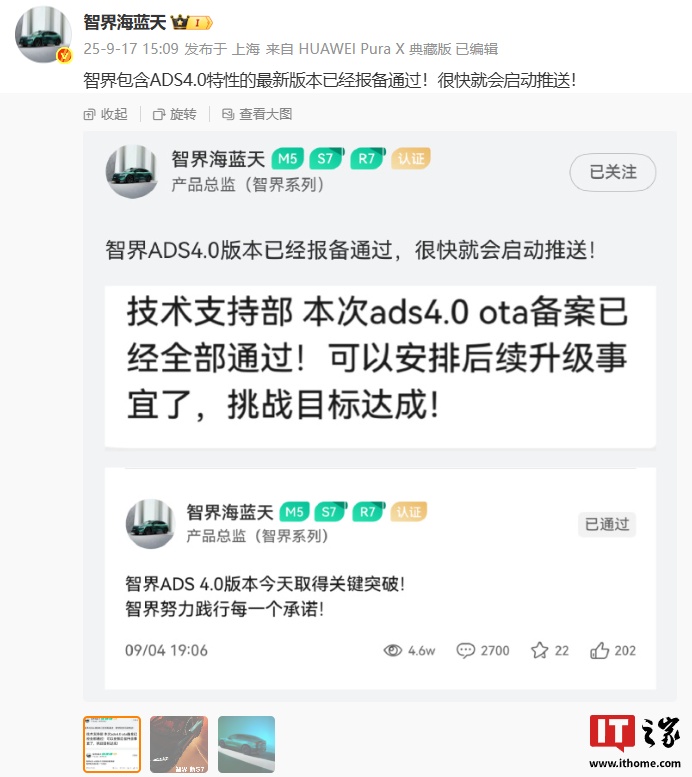Viewport: 692px width, 777px height.
Task: Select the first thumbnail below the image
Action: point(111,744)
